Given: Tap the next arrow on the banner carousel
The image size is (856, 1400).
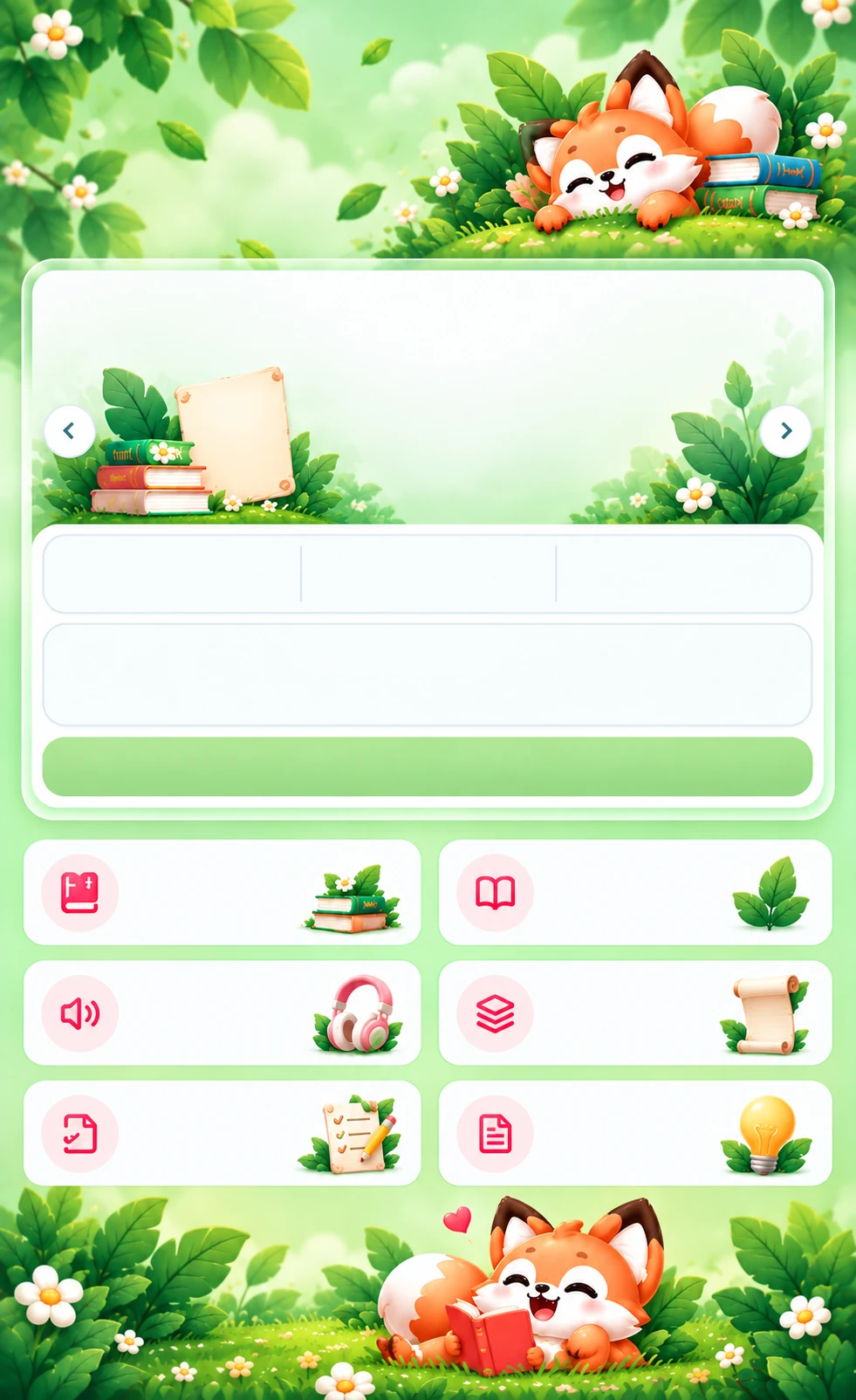Looking at the screenshot, I should [785, 431].
